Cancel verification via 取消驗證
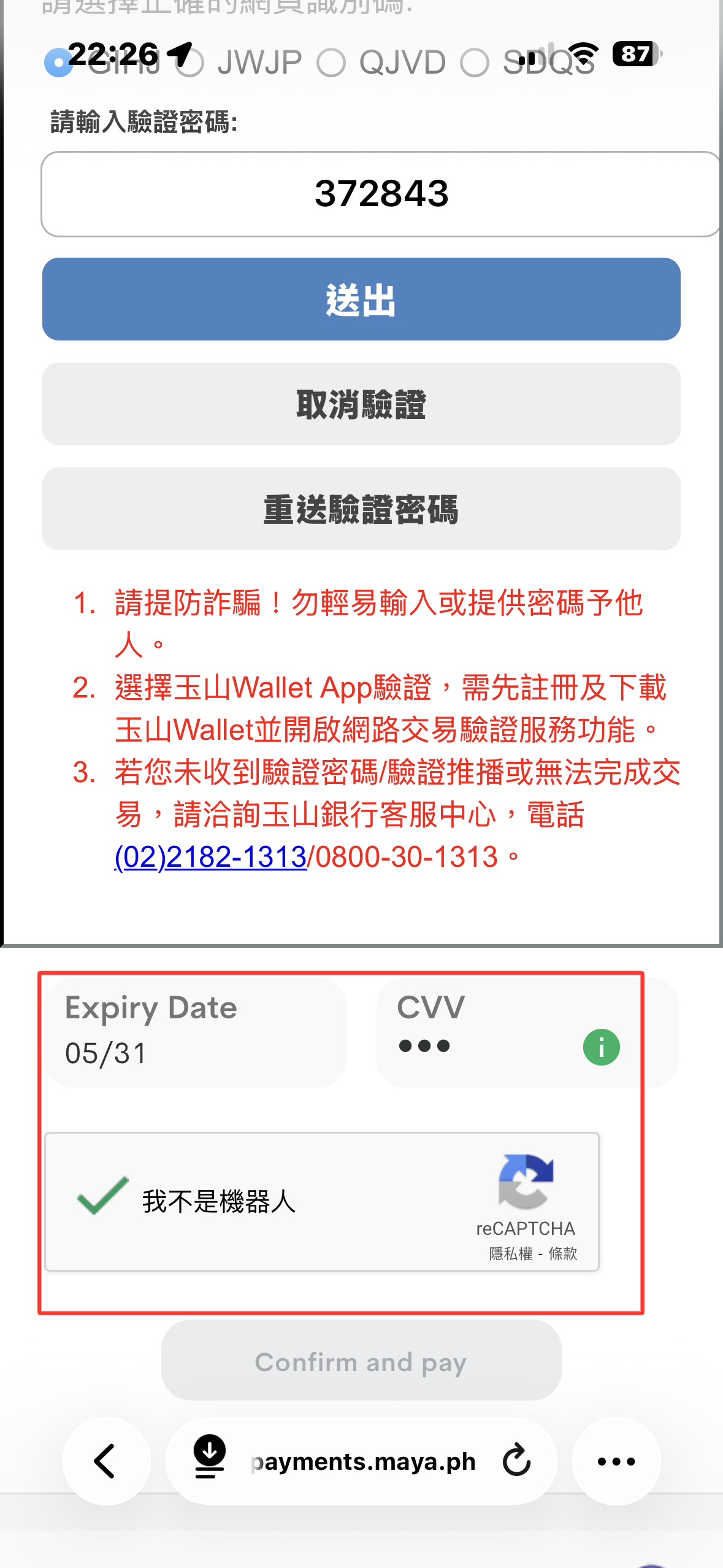Viewport: 723px width, 1568px height. 361,404
